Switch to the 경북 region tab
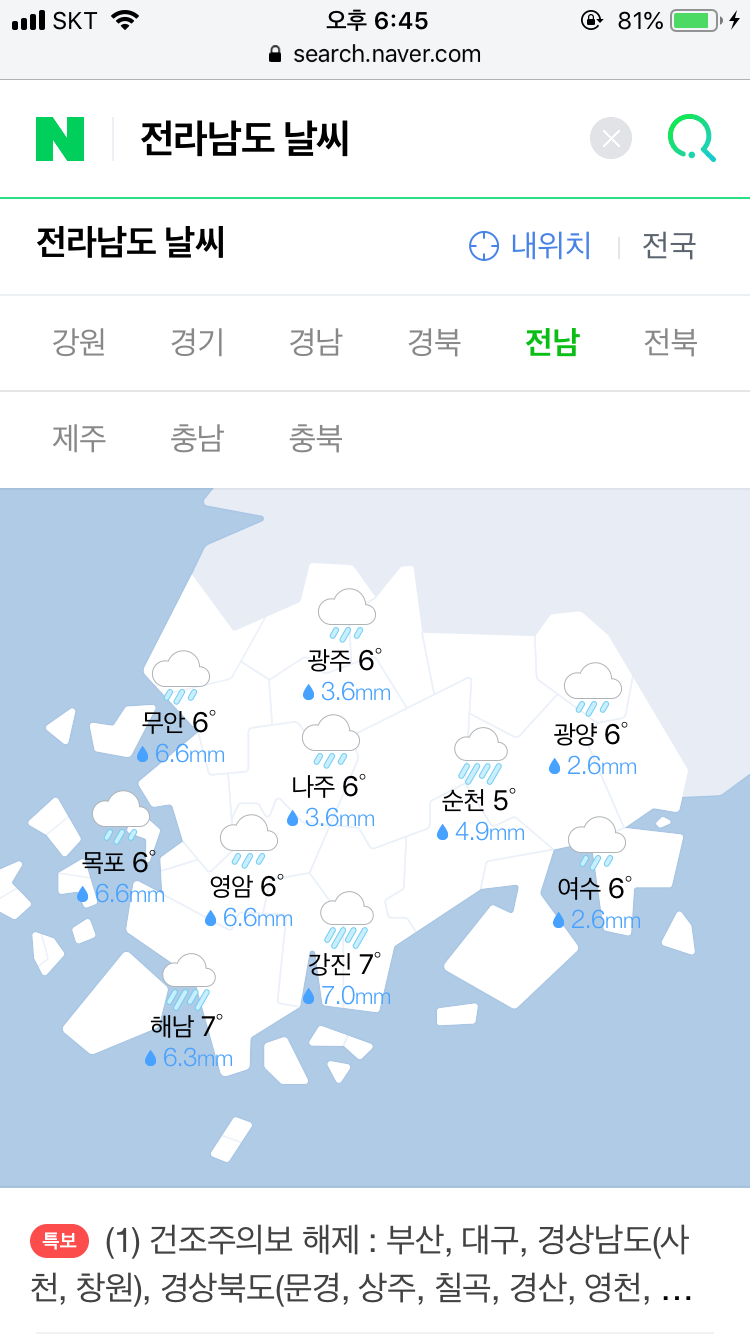 click(x=434, y=343)
